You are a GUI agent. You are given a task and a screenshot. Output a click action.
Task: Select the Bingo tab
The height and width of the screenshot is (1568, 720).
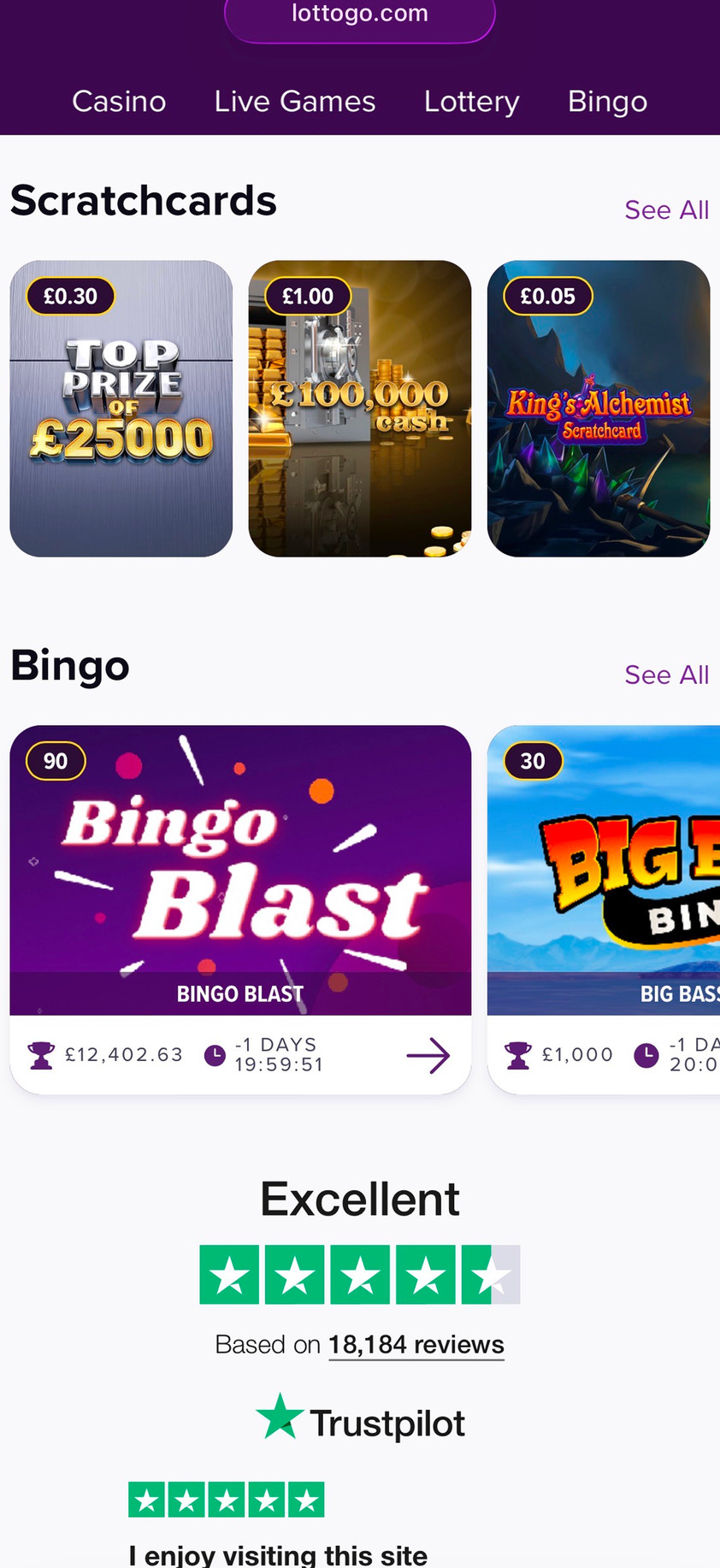607,102
